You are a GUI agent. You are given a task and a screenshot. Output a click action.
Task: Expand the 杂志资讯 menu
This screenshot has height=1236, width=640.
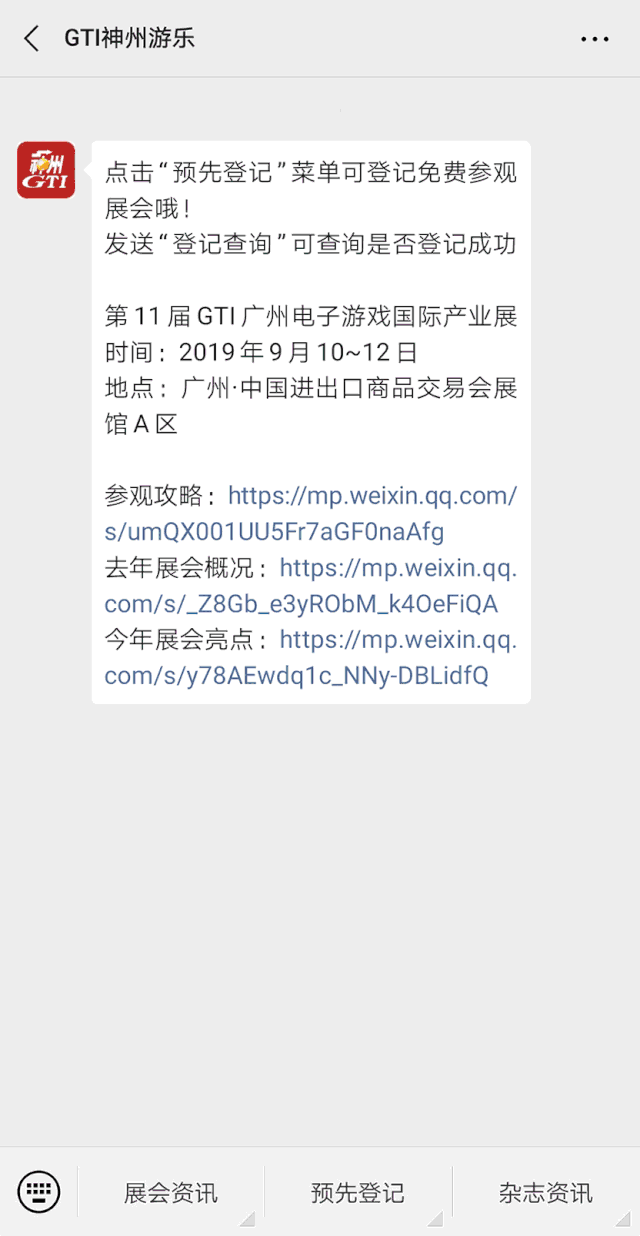coord(545,1192)
